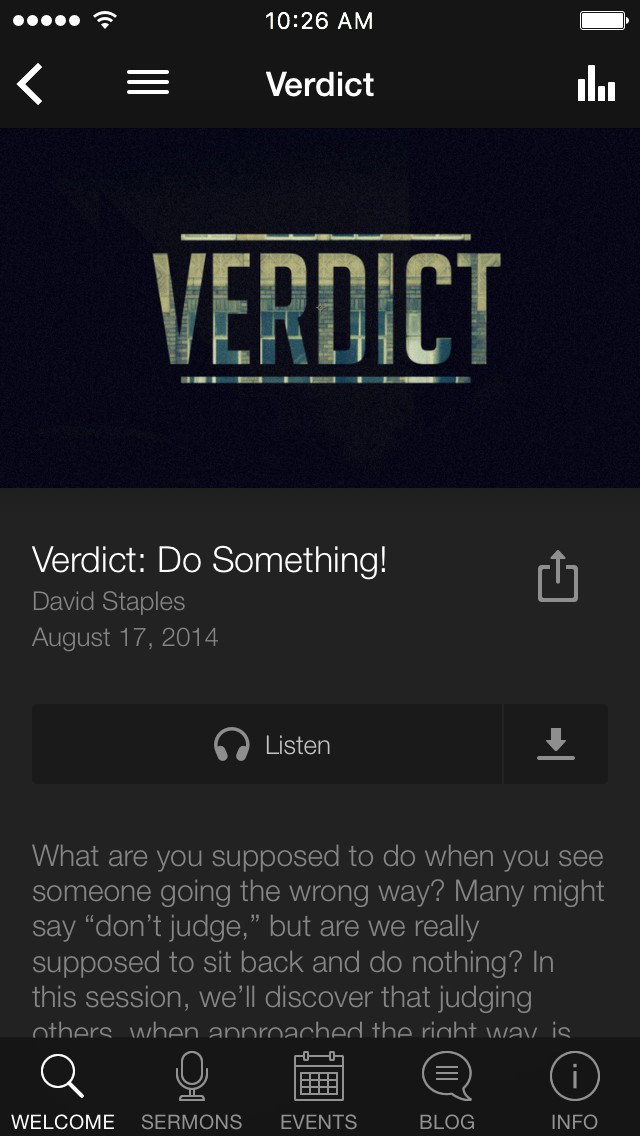
Task: Listen to the sermon audio
Action: (x=267, y=744)
